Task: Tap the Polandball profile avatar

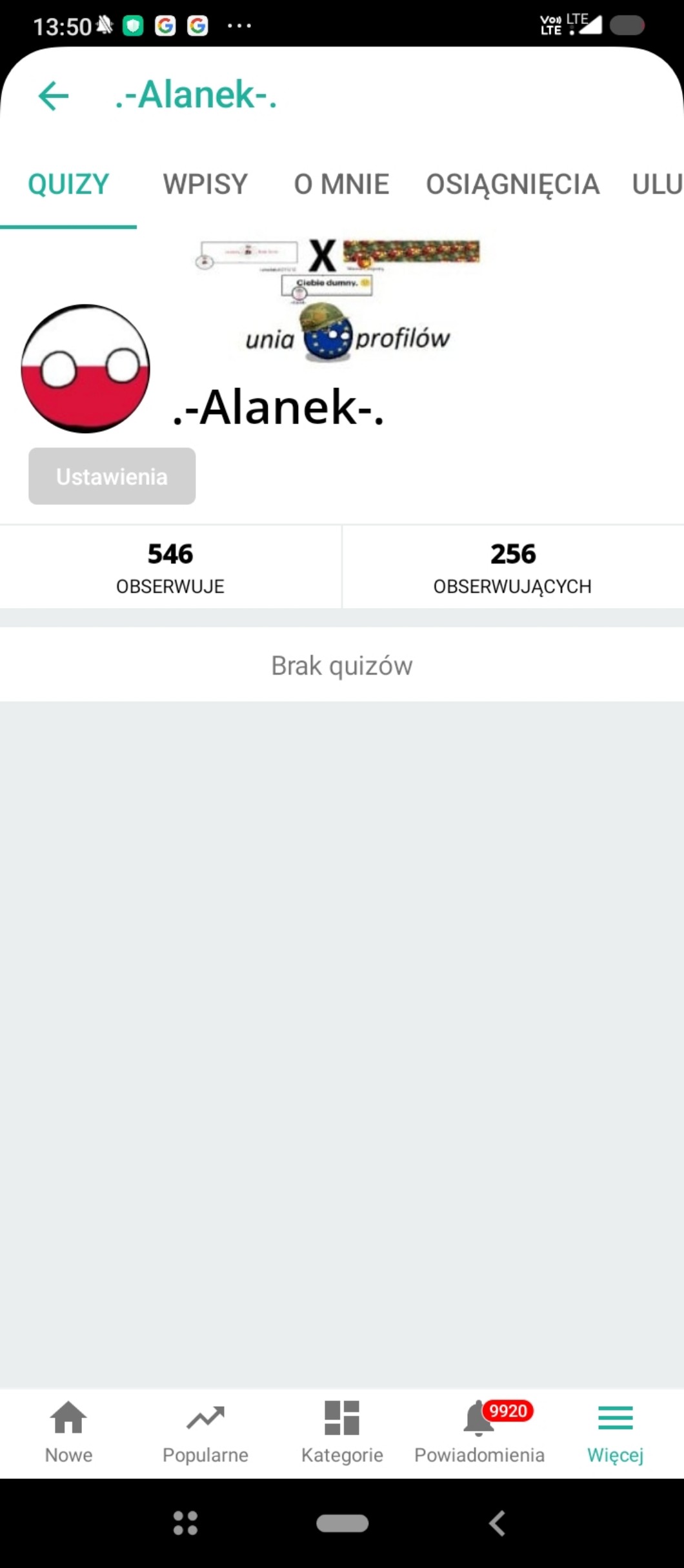Action: [85, 369]
